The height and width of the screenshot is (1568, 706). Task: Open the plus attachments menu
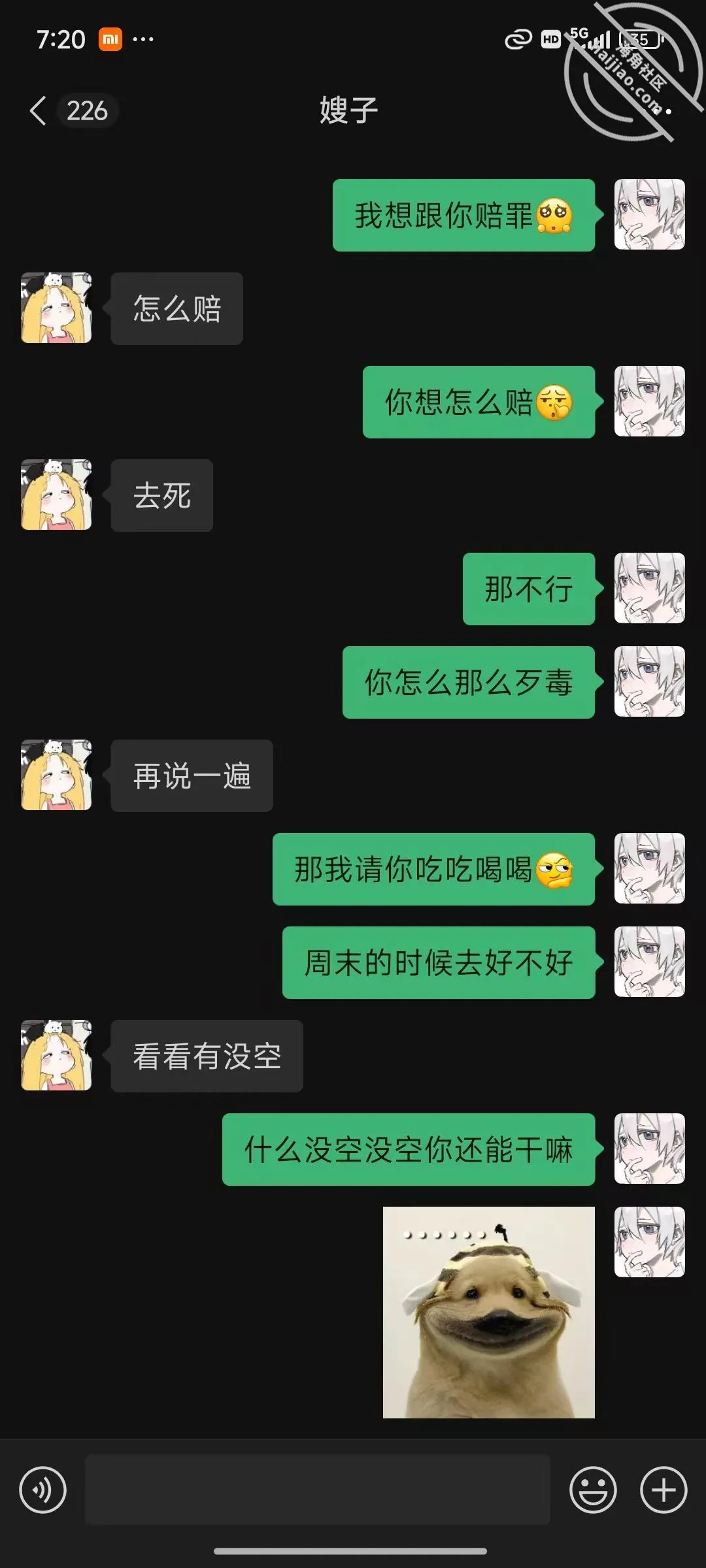pyautogui.click(x=664, y=1490)
